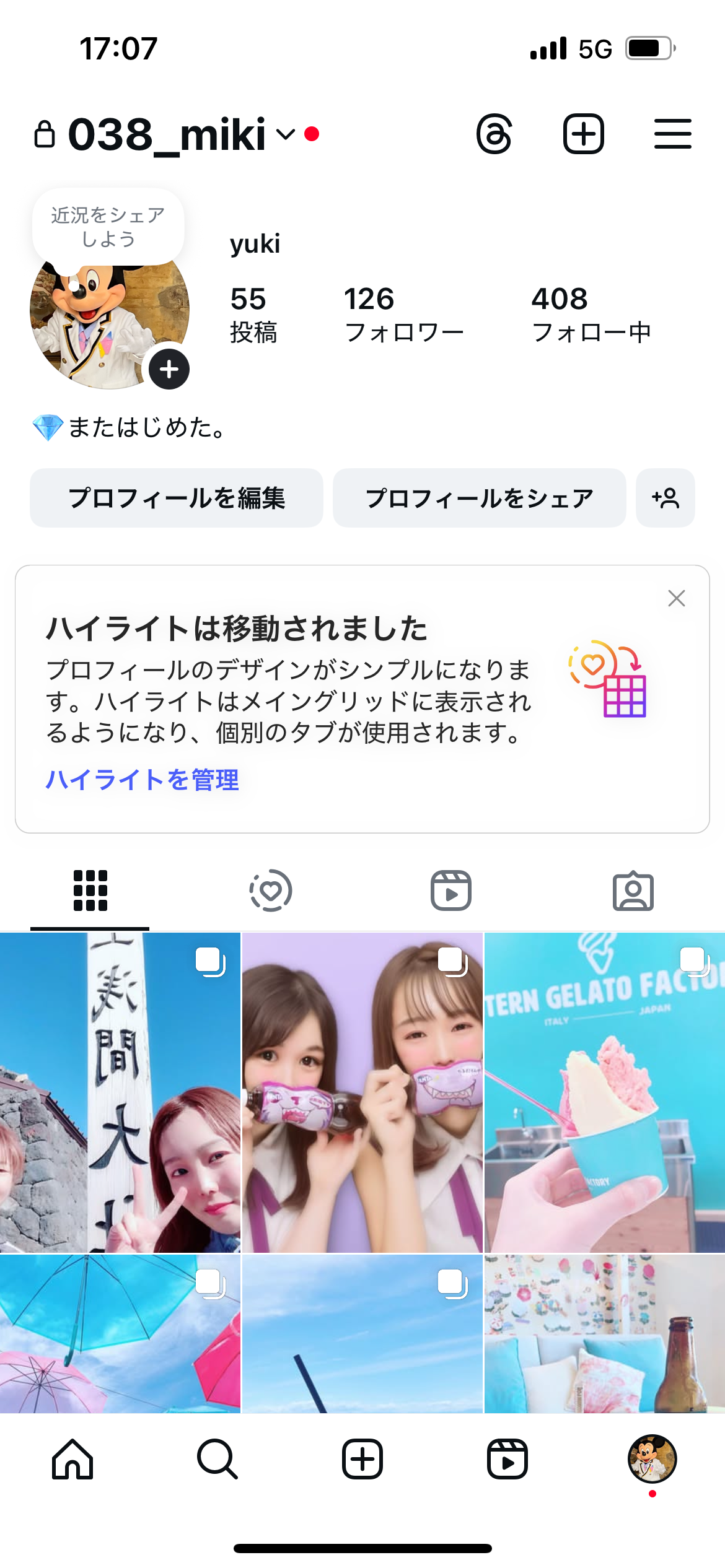View 126 フォロワー list
Screen dimensions: 725x1568
click(x=404, y=315)
